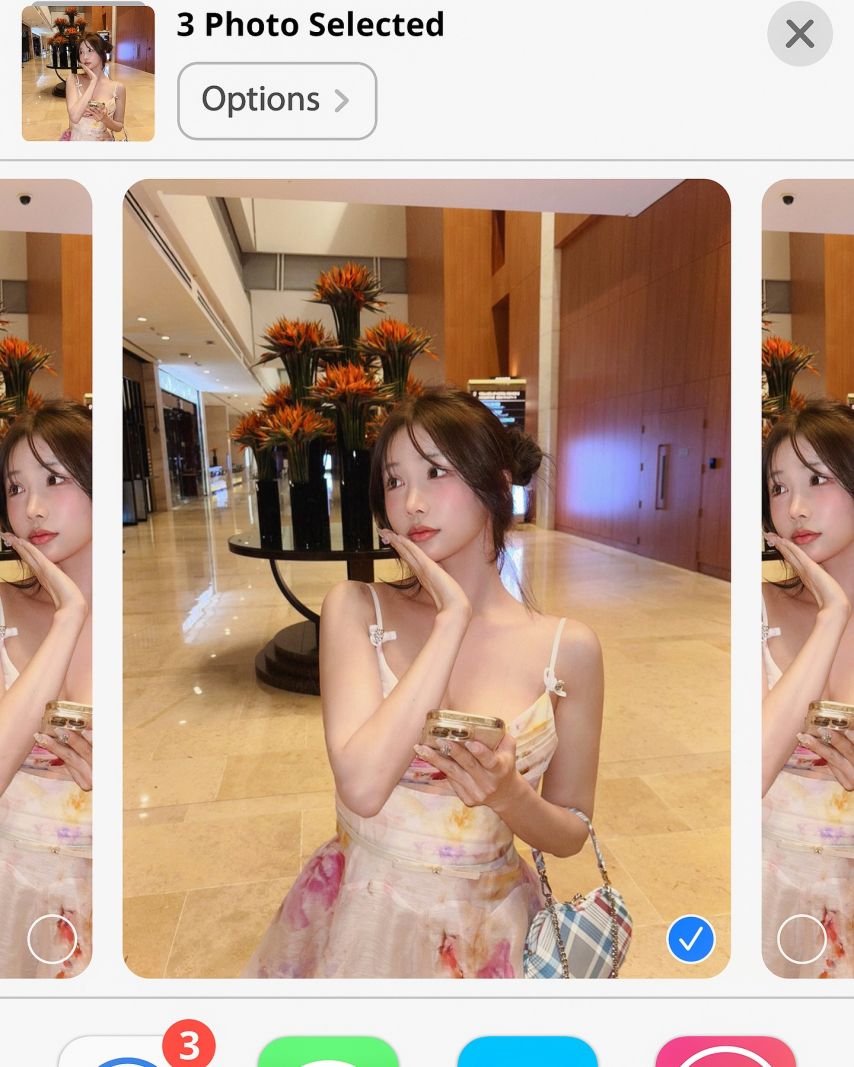Close the share sheet

(x=799, y=35)
